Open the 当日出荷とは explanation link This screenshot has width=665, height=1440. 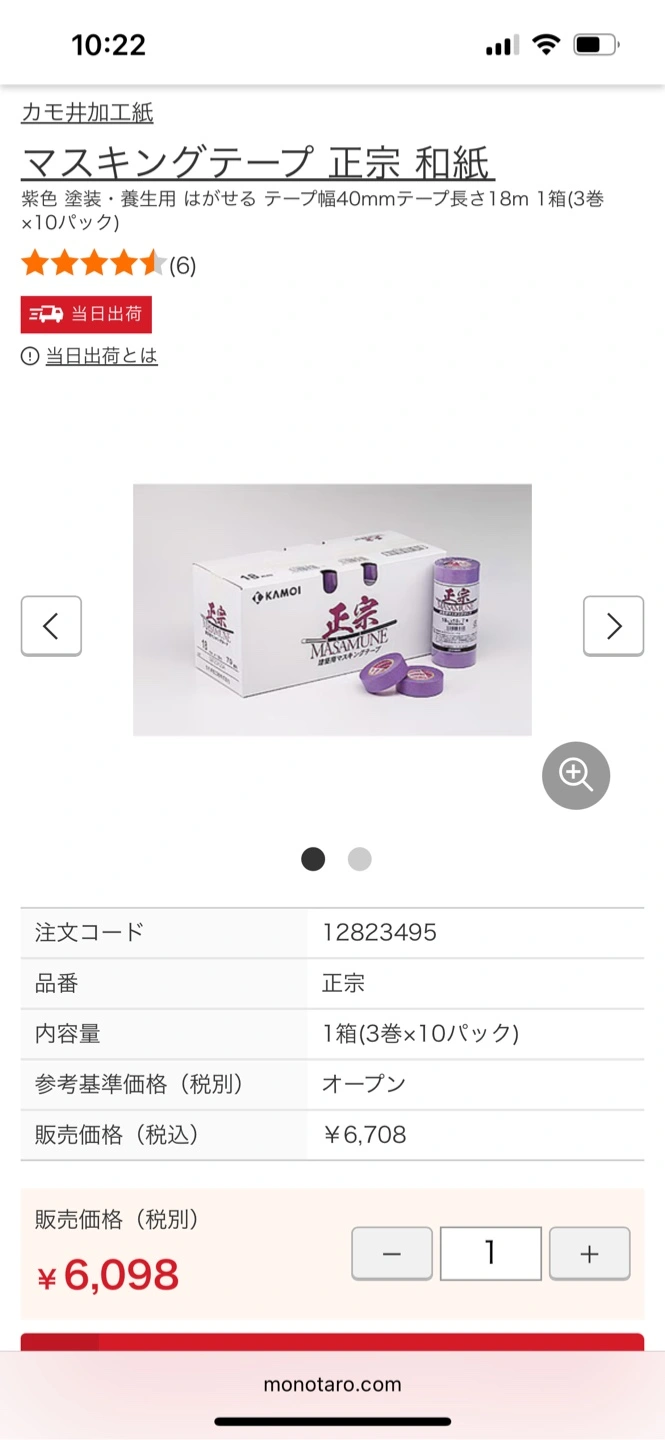101,356
